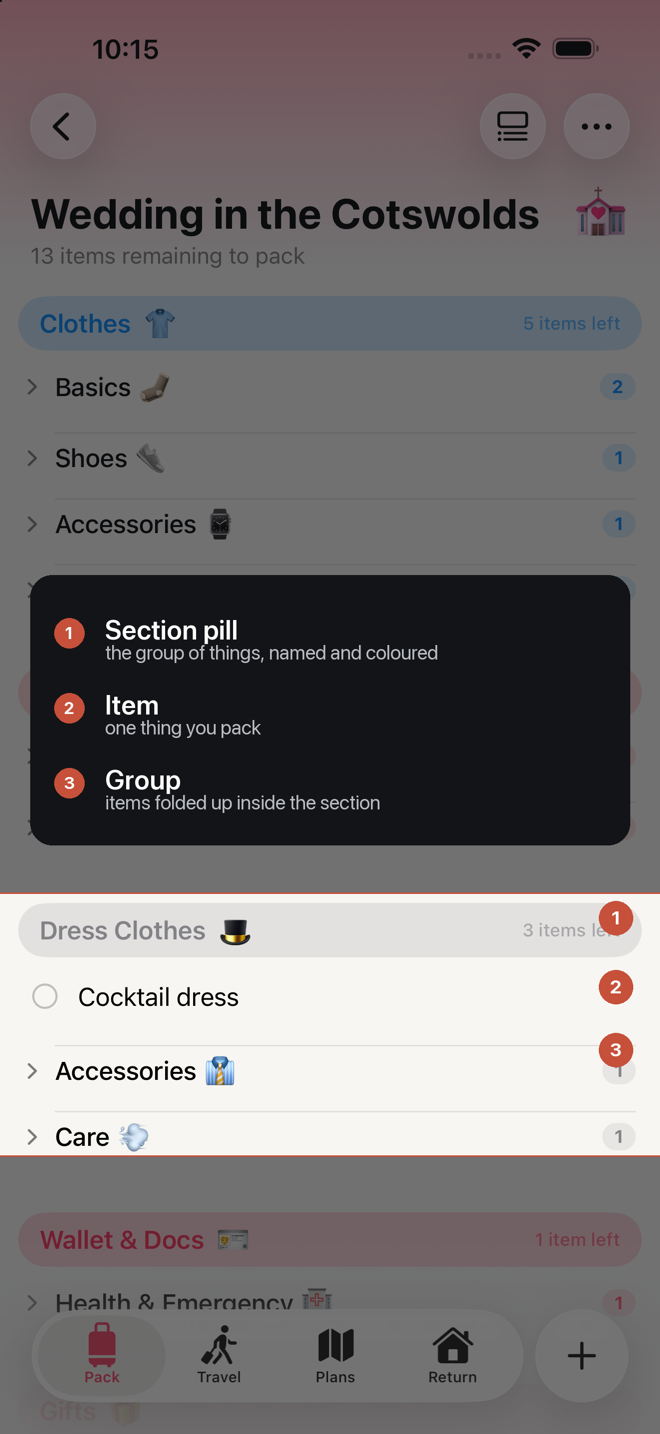Switch to the Plans tab
660x1434 pixels.
coord(335,1356)
